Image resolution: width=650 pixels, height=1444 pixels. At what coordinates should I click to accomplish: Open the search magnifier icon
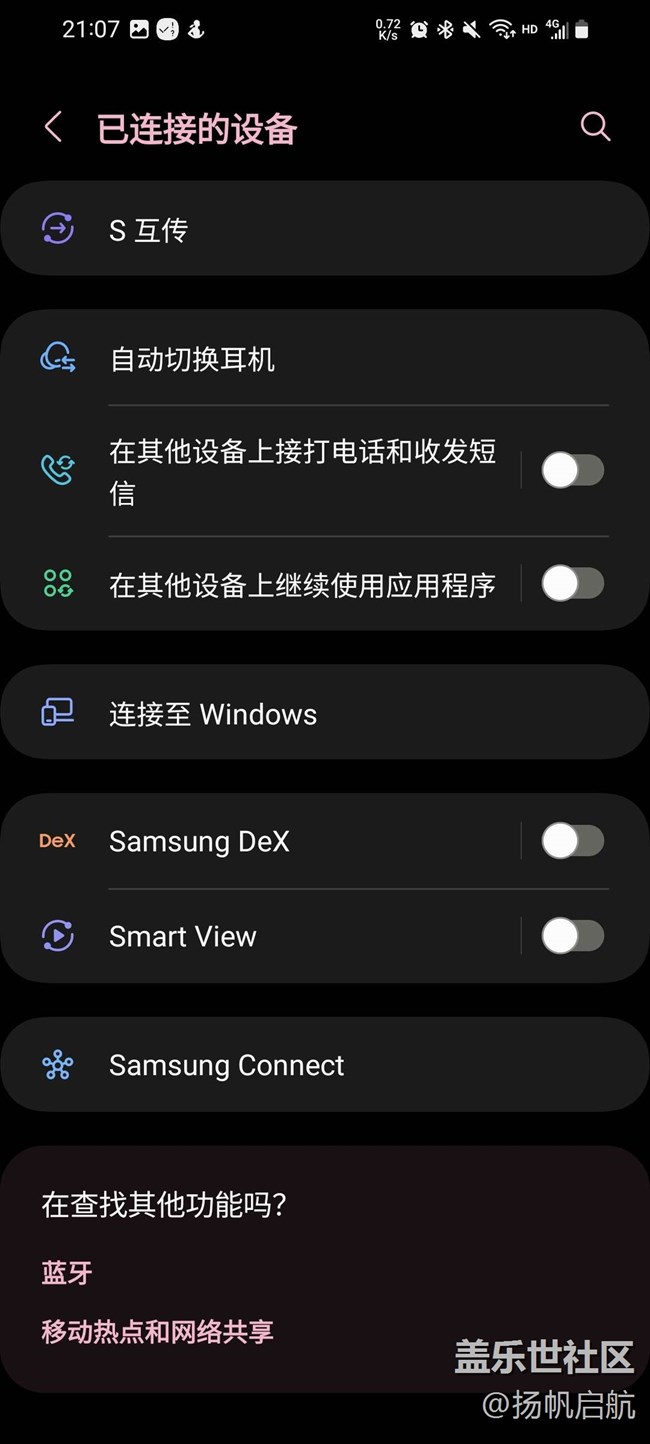(595, 127)
